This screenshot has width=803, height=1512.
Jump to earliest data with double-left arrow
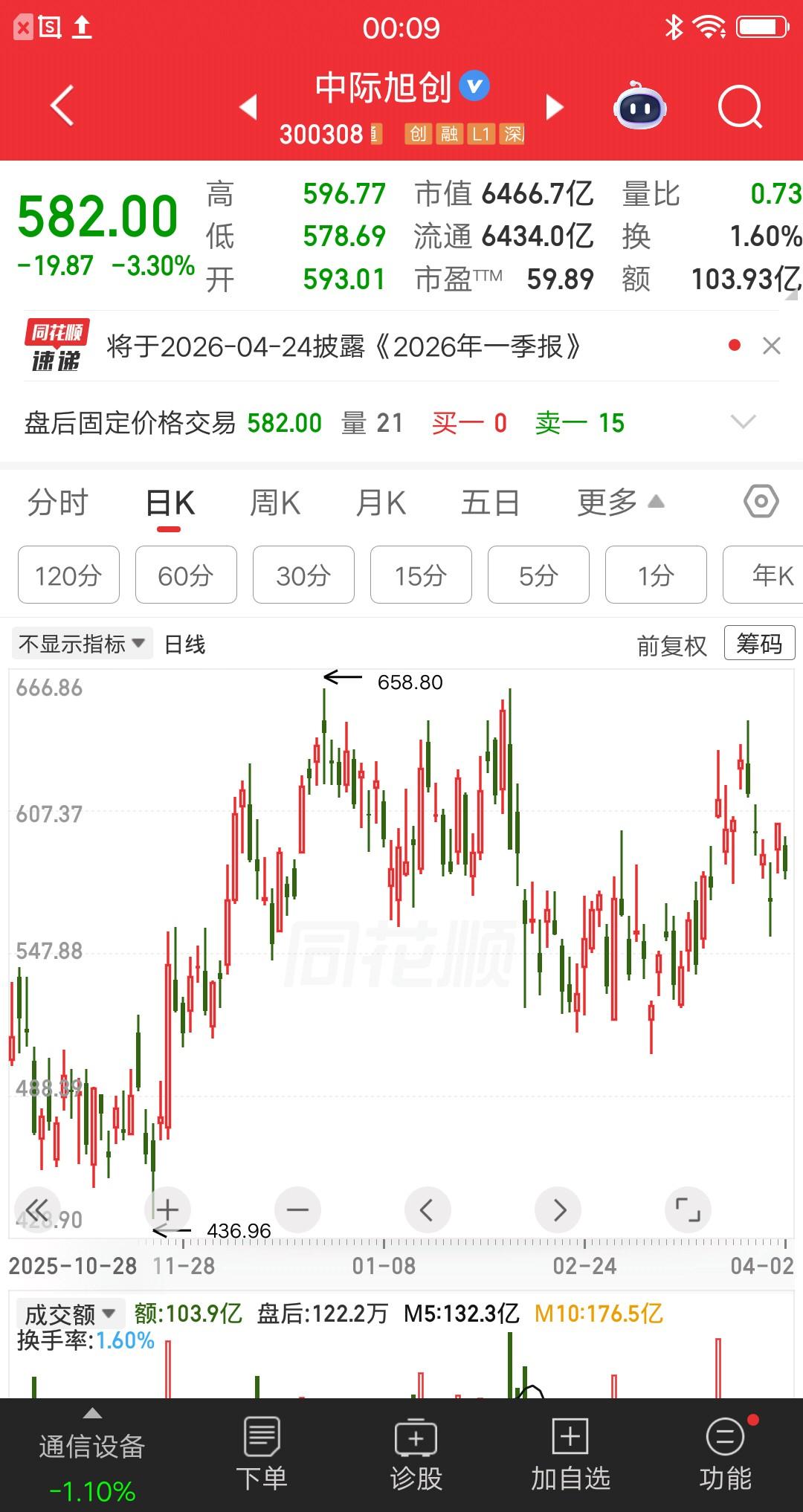click(x=38, y=1209)
